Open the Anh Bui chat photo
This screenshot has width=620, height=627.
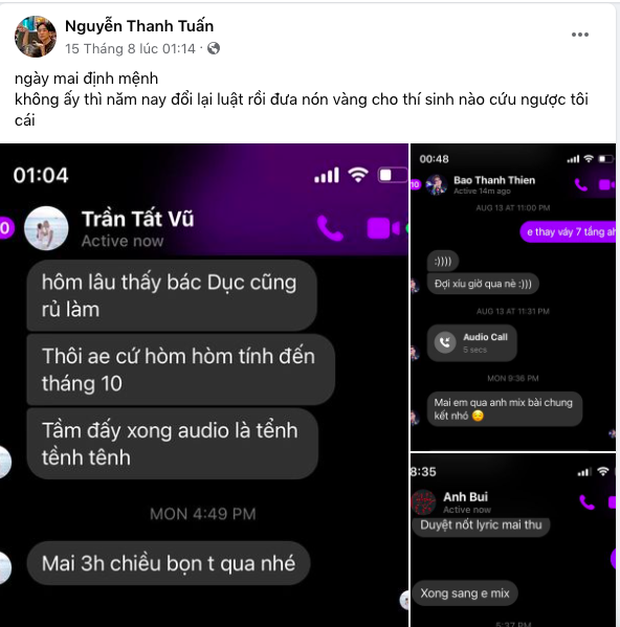[514, 540]
